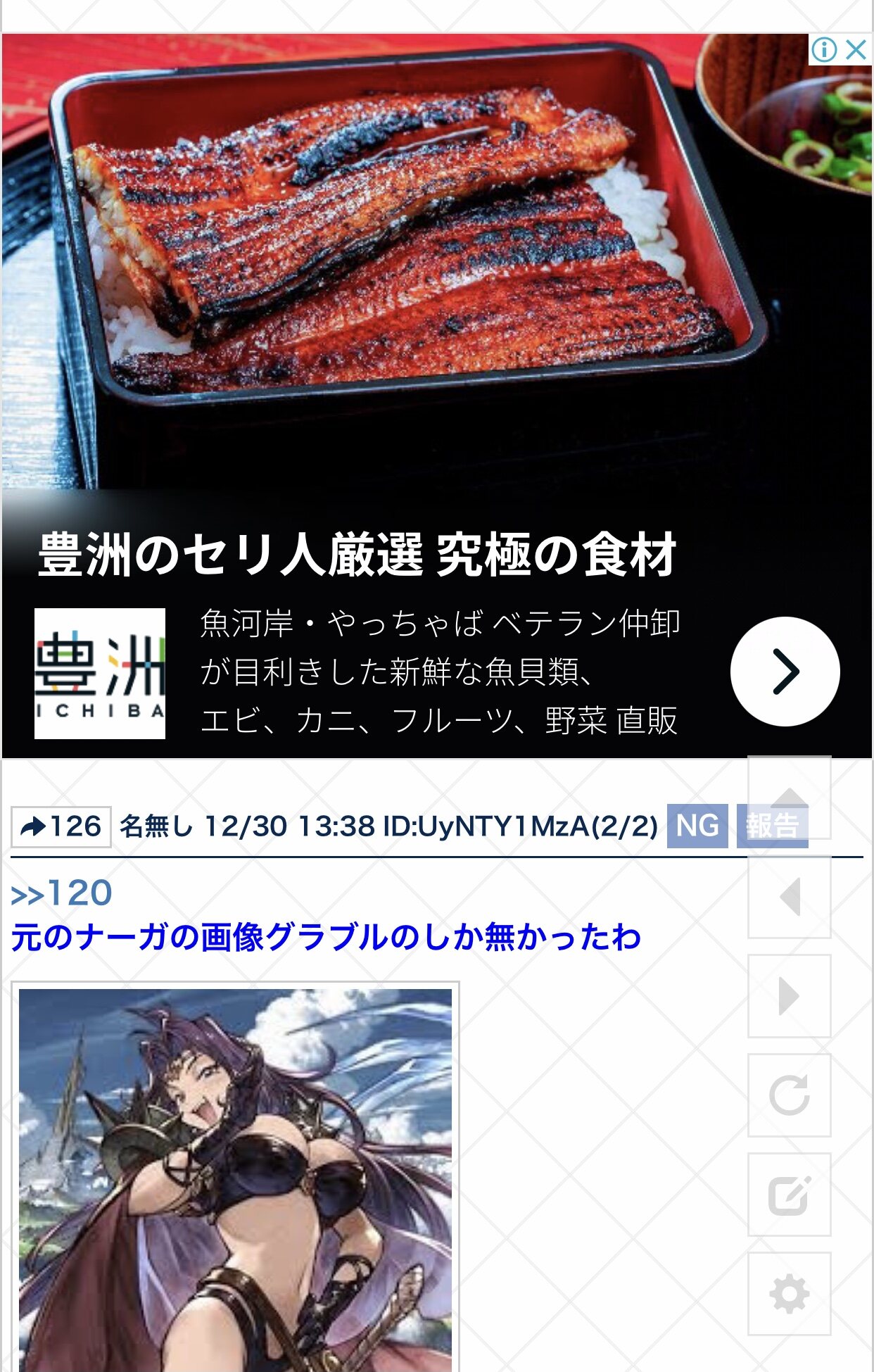This screenshot has height=1372, width=874.
Task: Reload the thread
Action: (x=789, y=1095)
